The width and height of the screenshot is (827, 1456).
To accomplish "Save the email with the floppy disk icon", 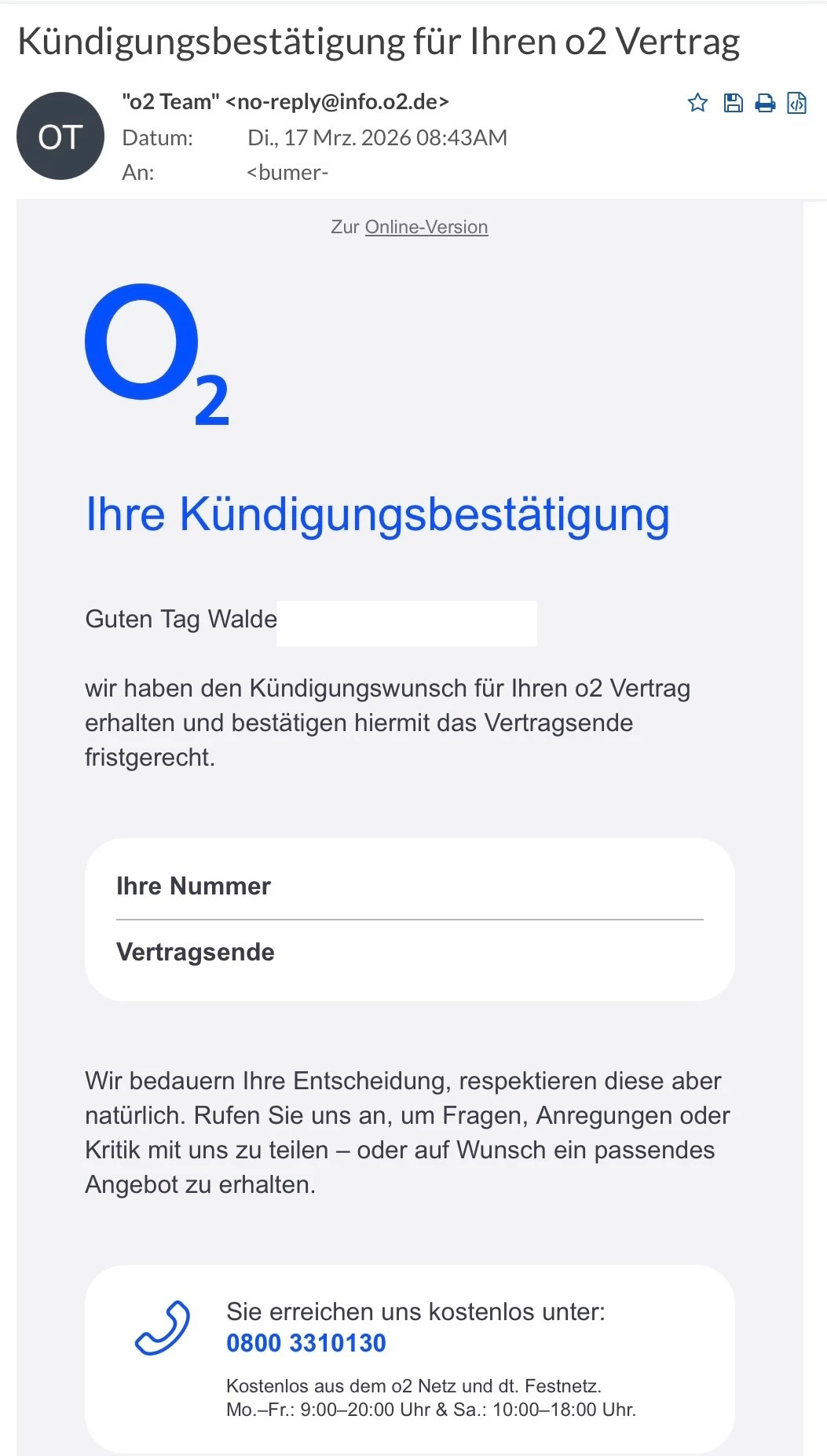I will tap(733, 103).
